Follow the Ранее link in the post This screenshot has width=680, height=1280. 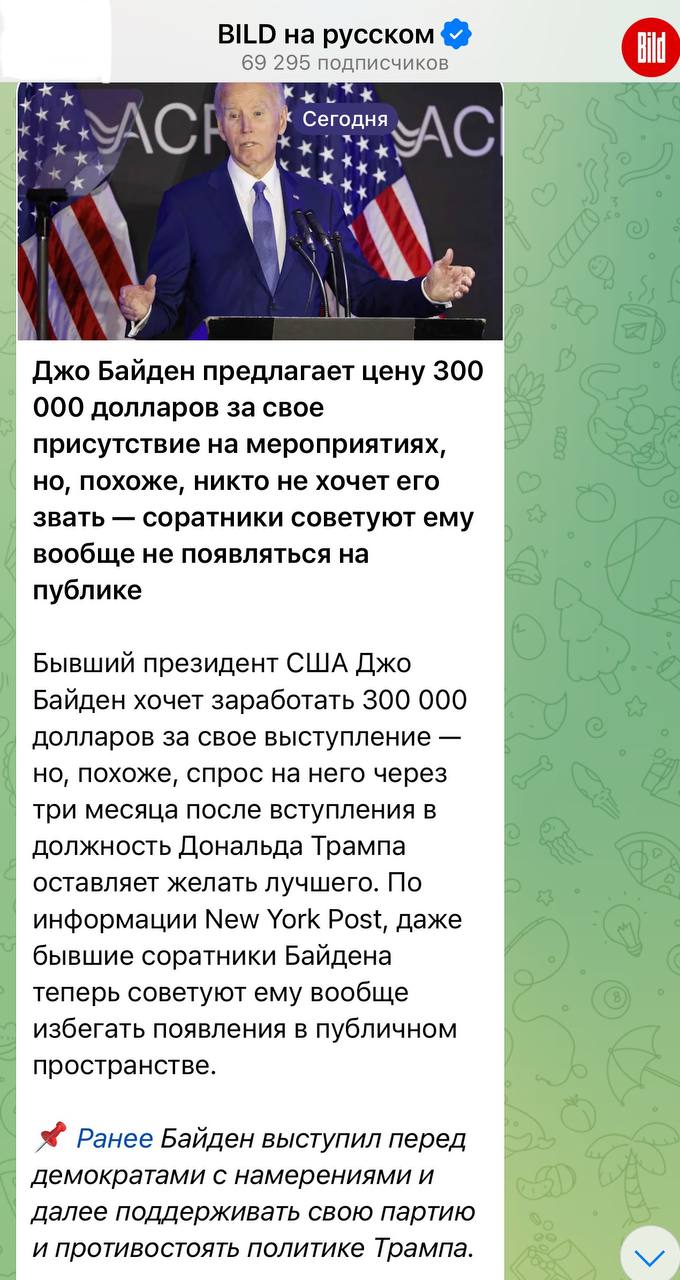114,1138
